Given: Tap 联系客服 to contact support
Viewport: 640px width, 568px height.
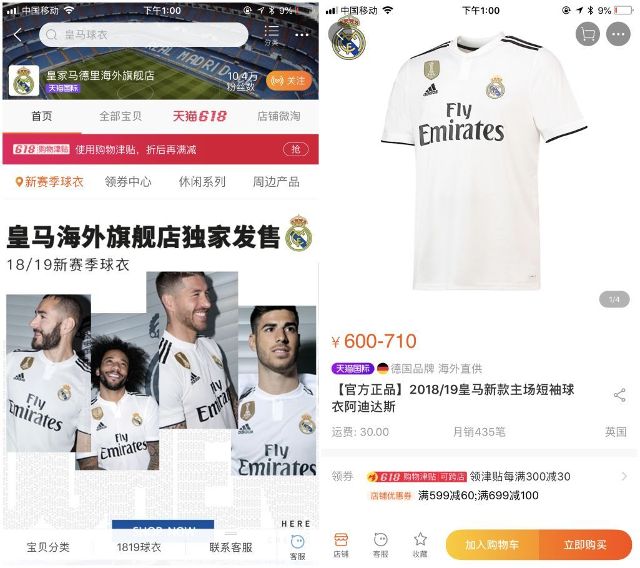Looking at the screenshot, I should pos(231,547).
